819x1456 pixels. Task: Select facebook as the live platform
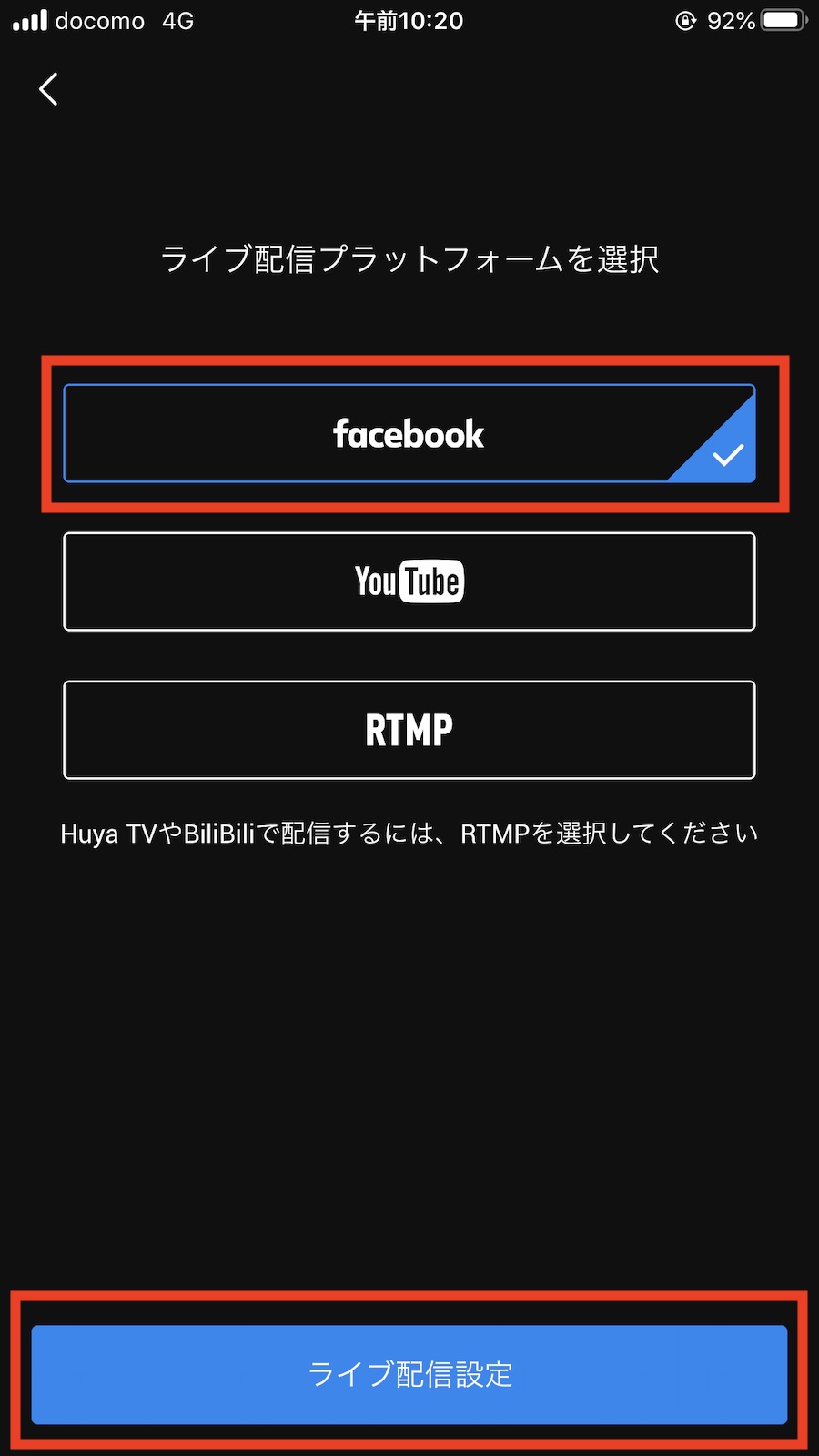point(409,434)
